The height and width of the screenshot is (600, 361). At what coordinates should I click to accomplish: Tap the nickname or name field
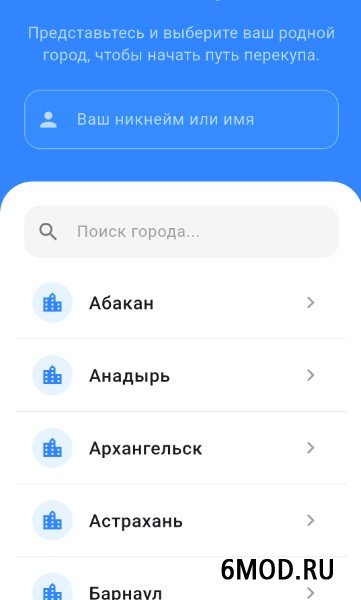(181, 119)
